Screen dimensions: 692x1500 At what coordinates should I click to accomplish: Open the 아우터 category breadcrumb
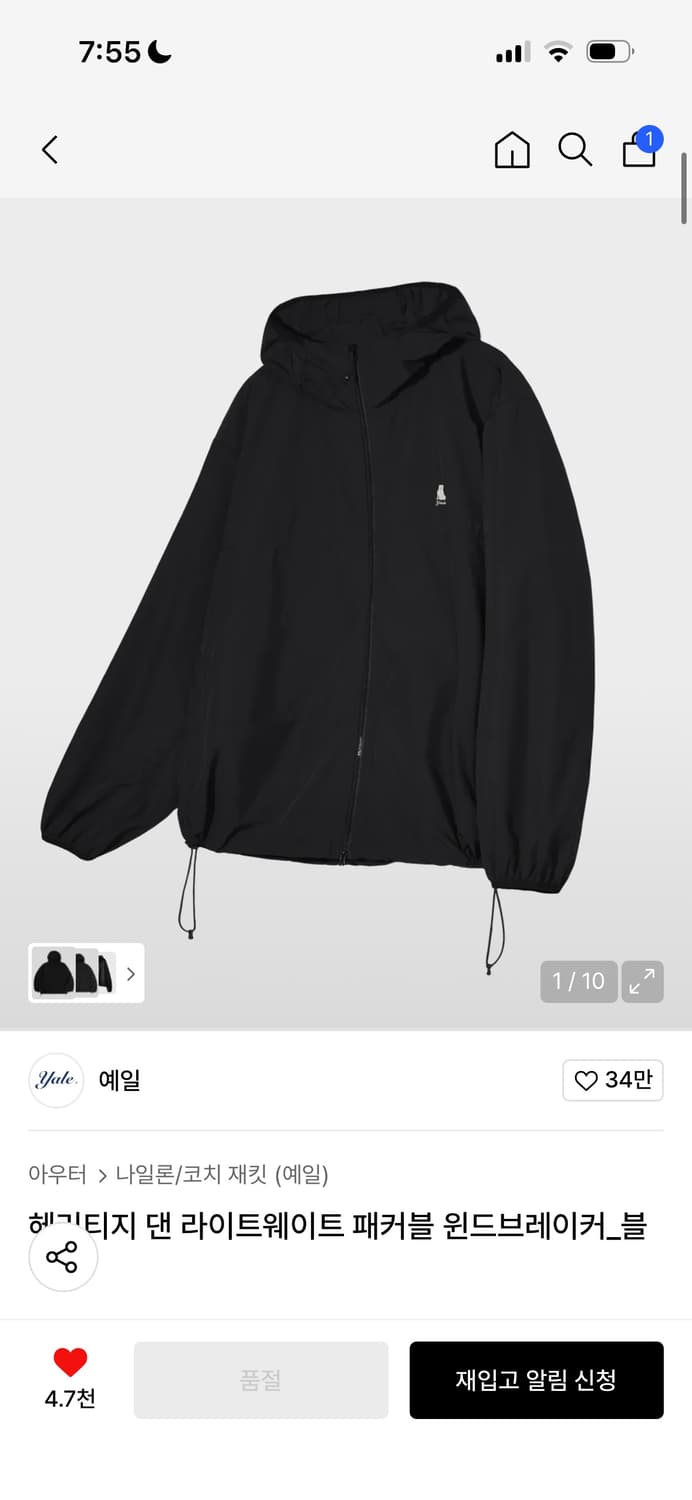[57, 1174]
